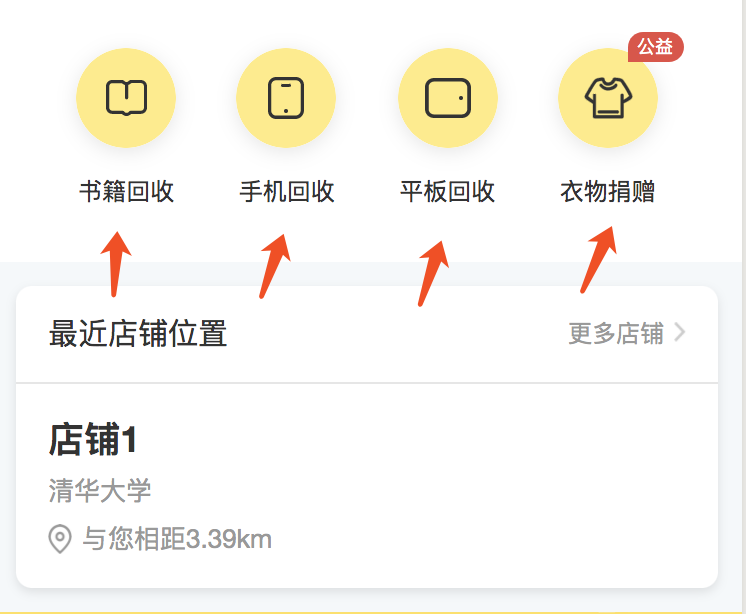
Task: View 更多店铺 more stores
Action: 626,334
